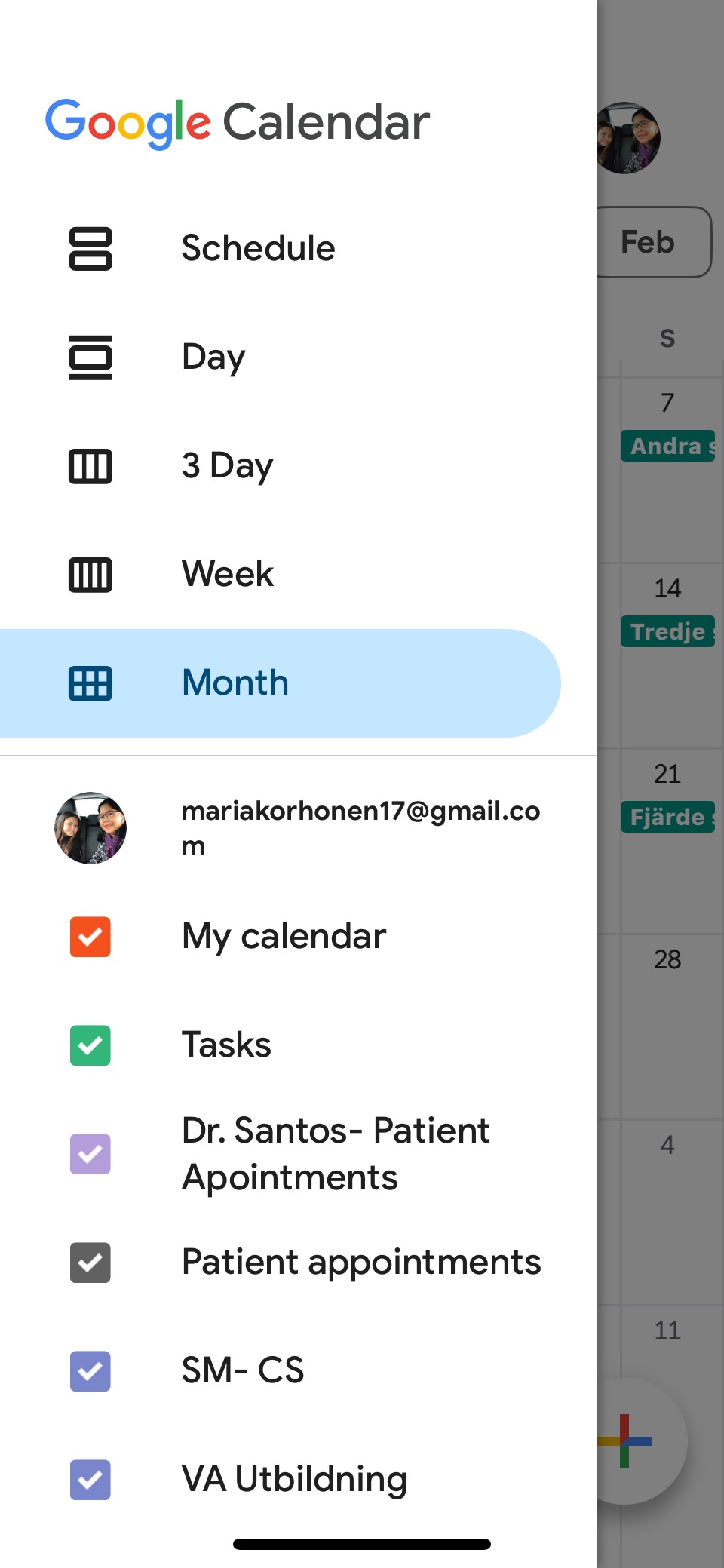Disable the VA Utbildning calendar
The height and width of the screenshot is (1568, 724).
(90, 1480)
